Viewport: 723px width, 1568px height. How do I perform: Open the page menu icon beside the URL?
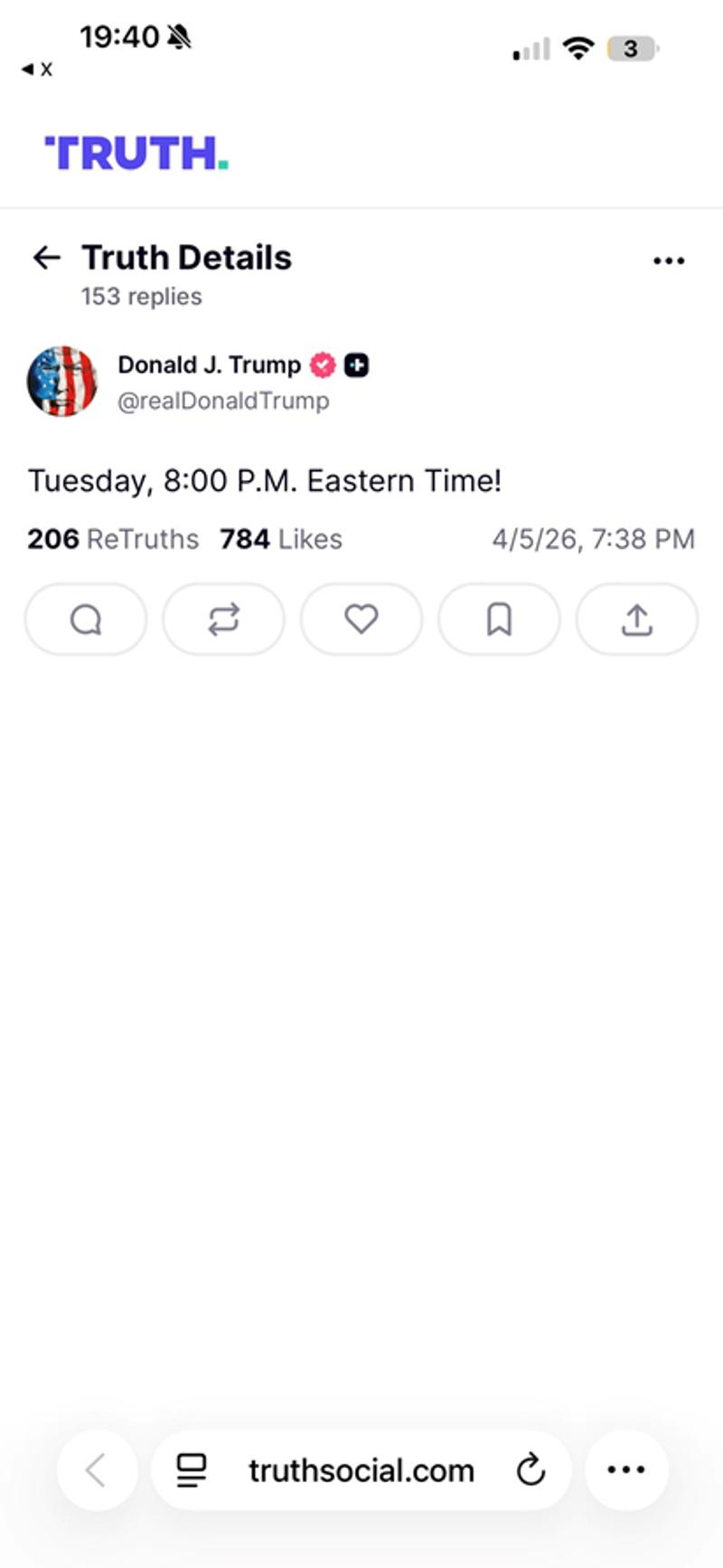coord(191,1471)
